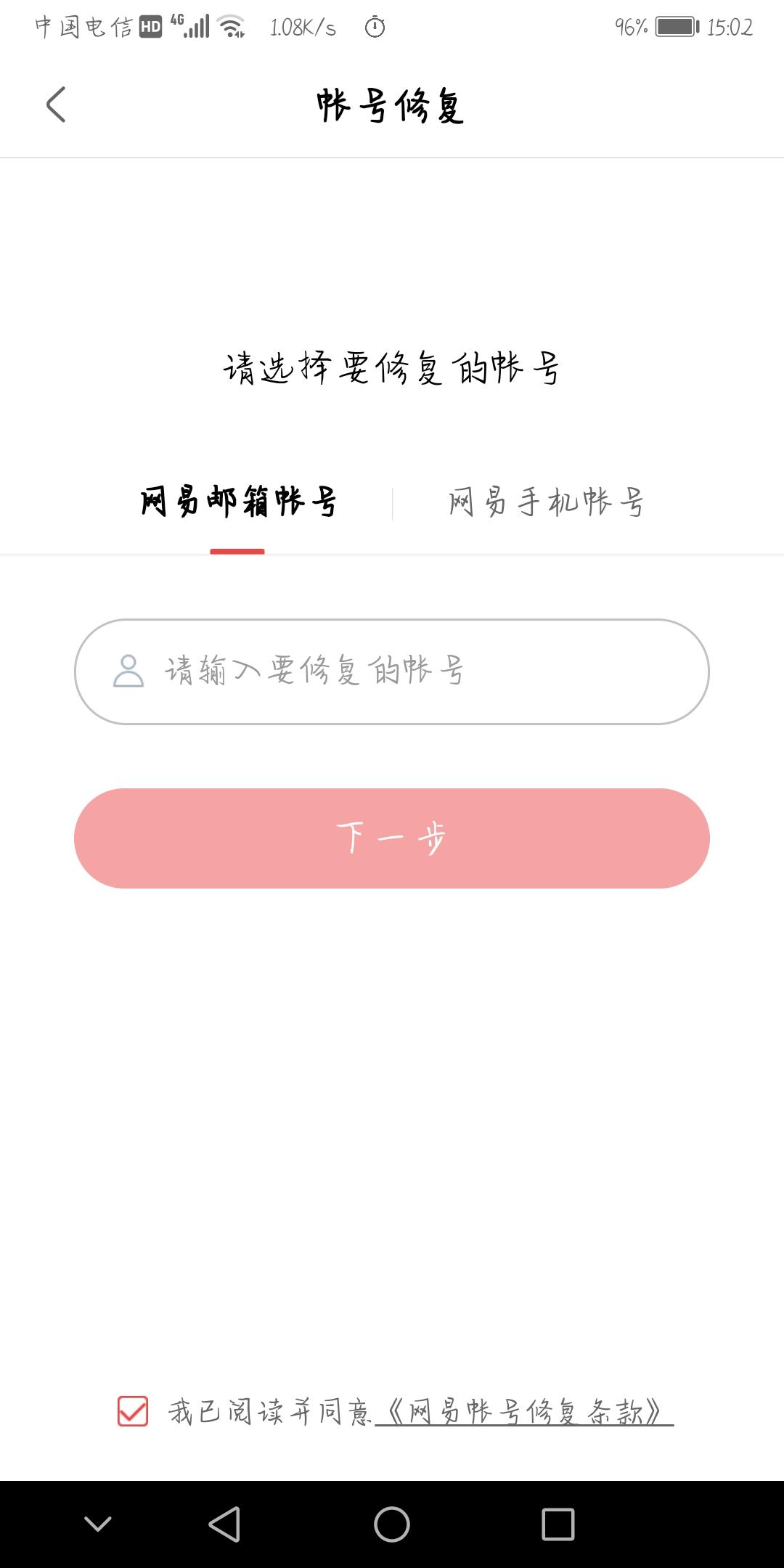
Task: Click the back arrow at top left
Action: coord(55,105)
